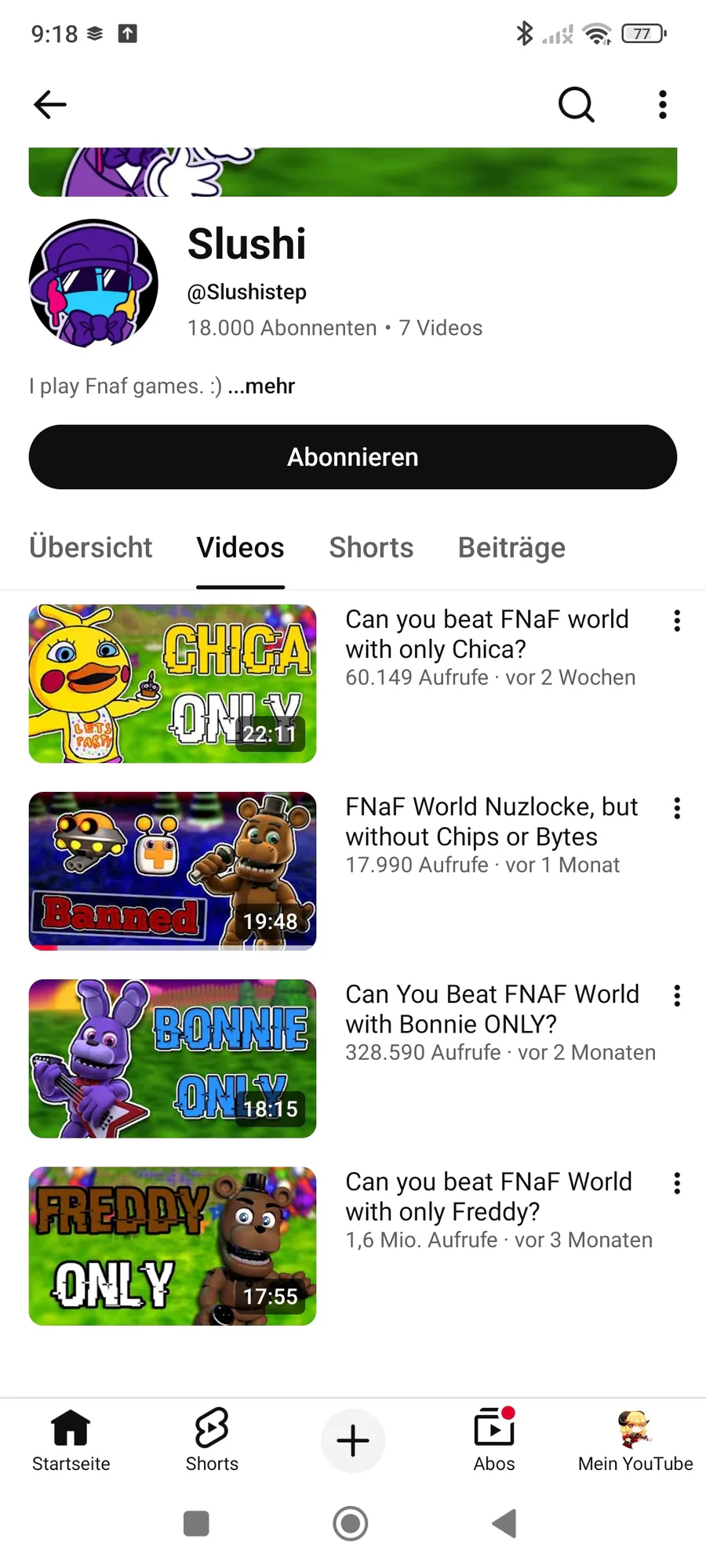Viewport: 706px width, 1568px height.
Task: Open the channel overflow menu
Action: click(x=663, y=104)
